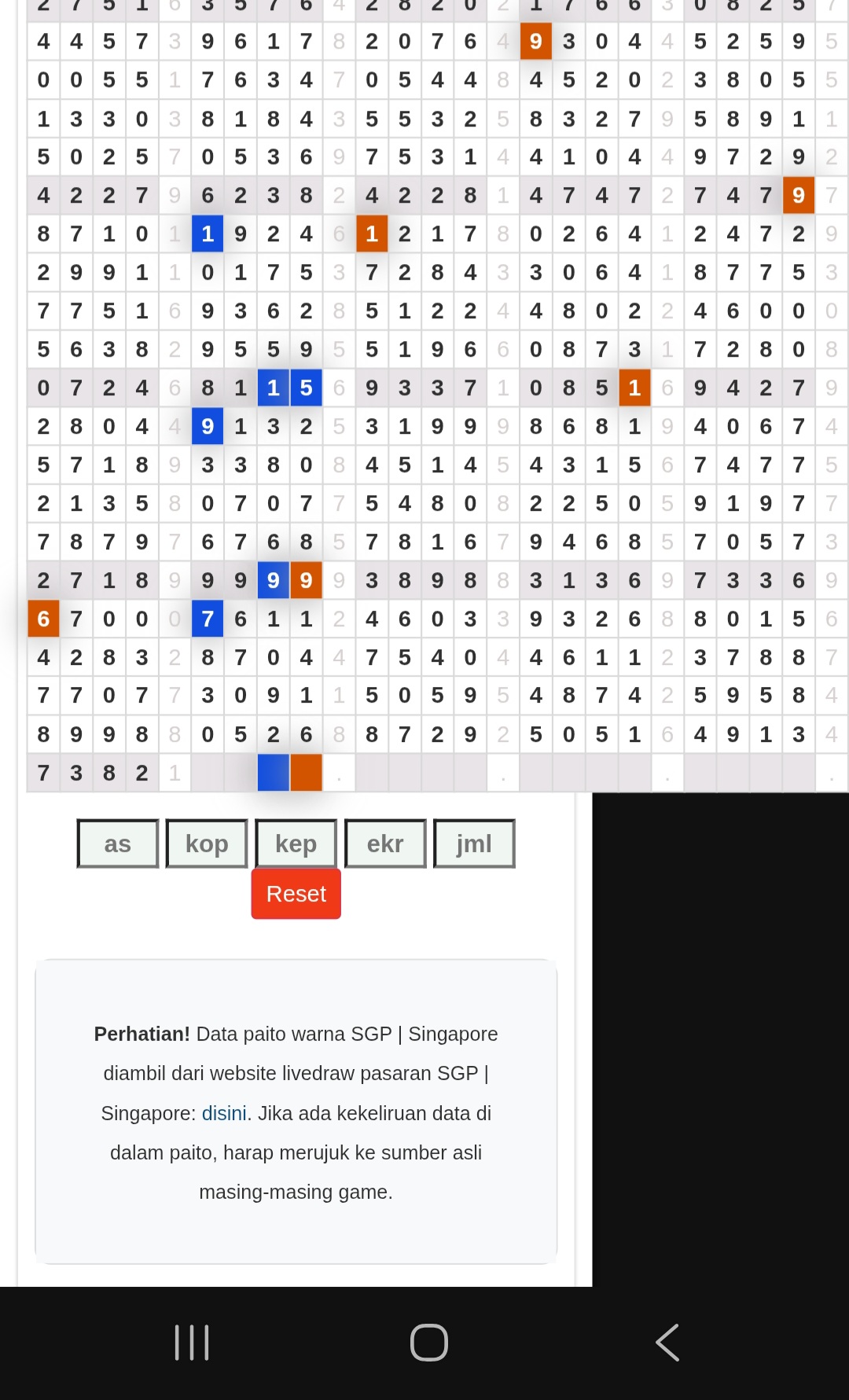Go to the home screen
Screen dimensions: 849x1400
pyautogui.click(x=429, y=1342)
